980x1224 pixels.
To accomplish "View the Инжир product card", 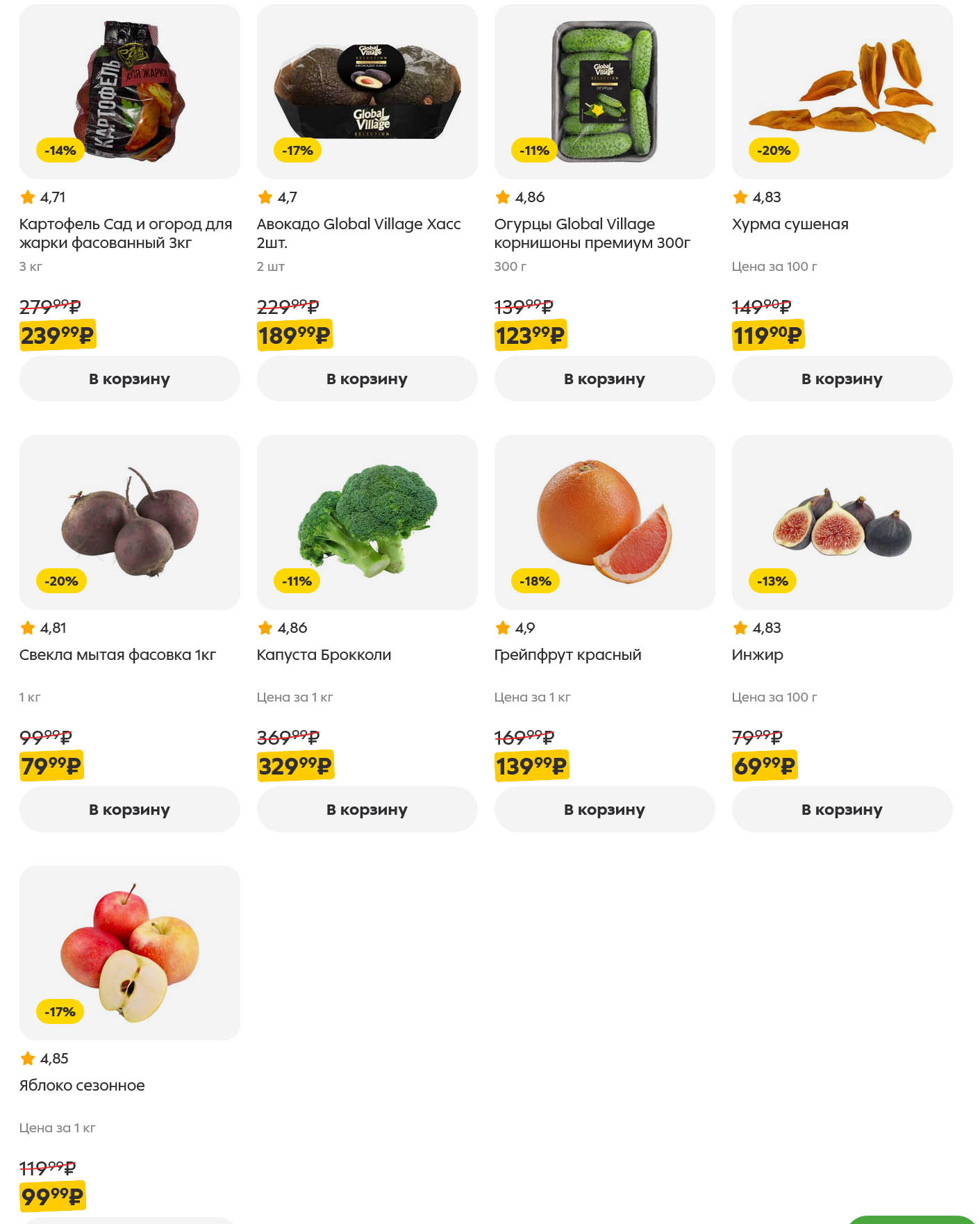I will pos(842,522).
